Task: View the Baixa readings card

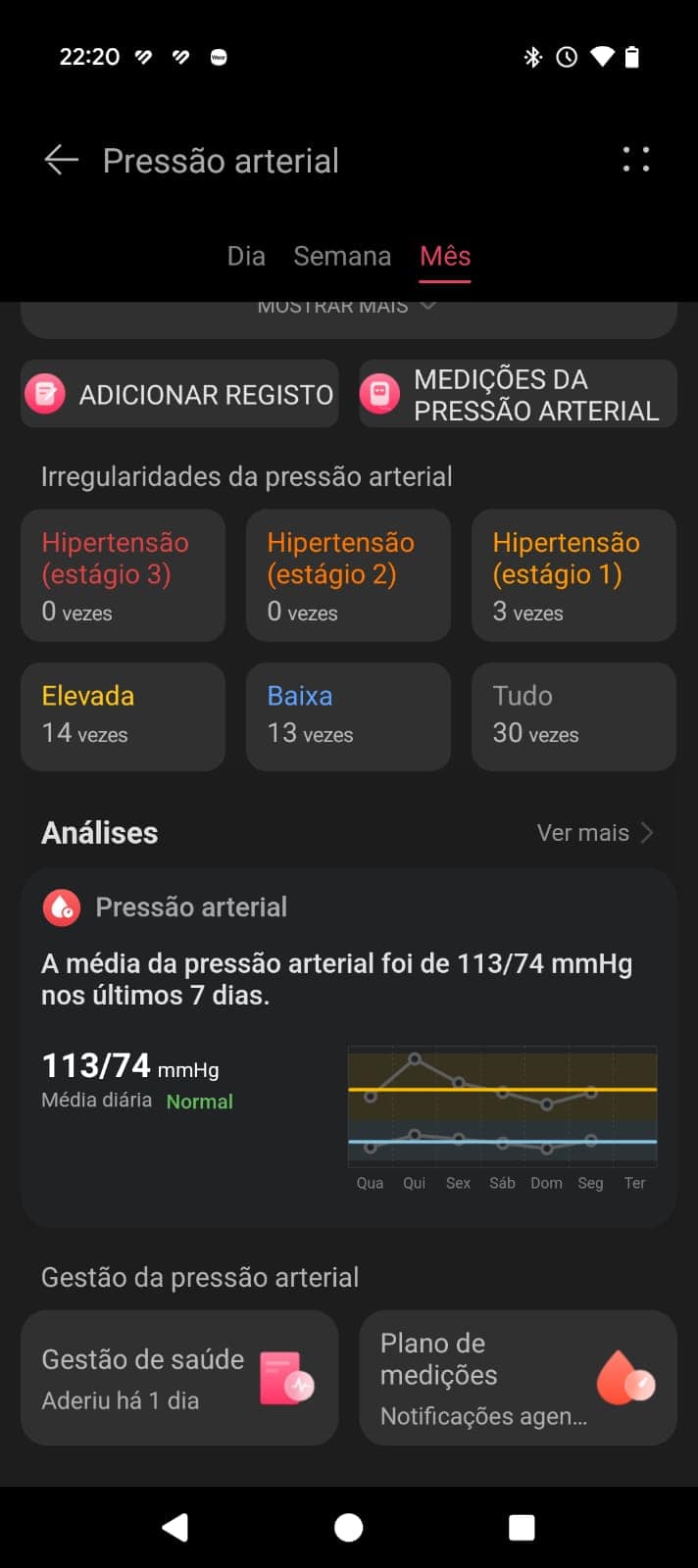Action: click(x=348, y=715)
